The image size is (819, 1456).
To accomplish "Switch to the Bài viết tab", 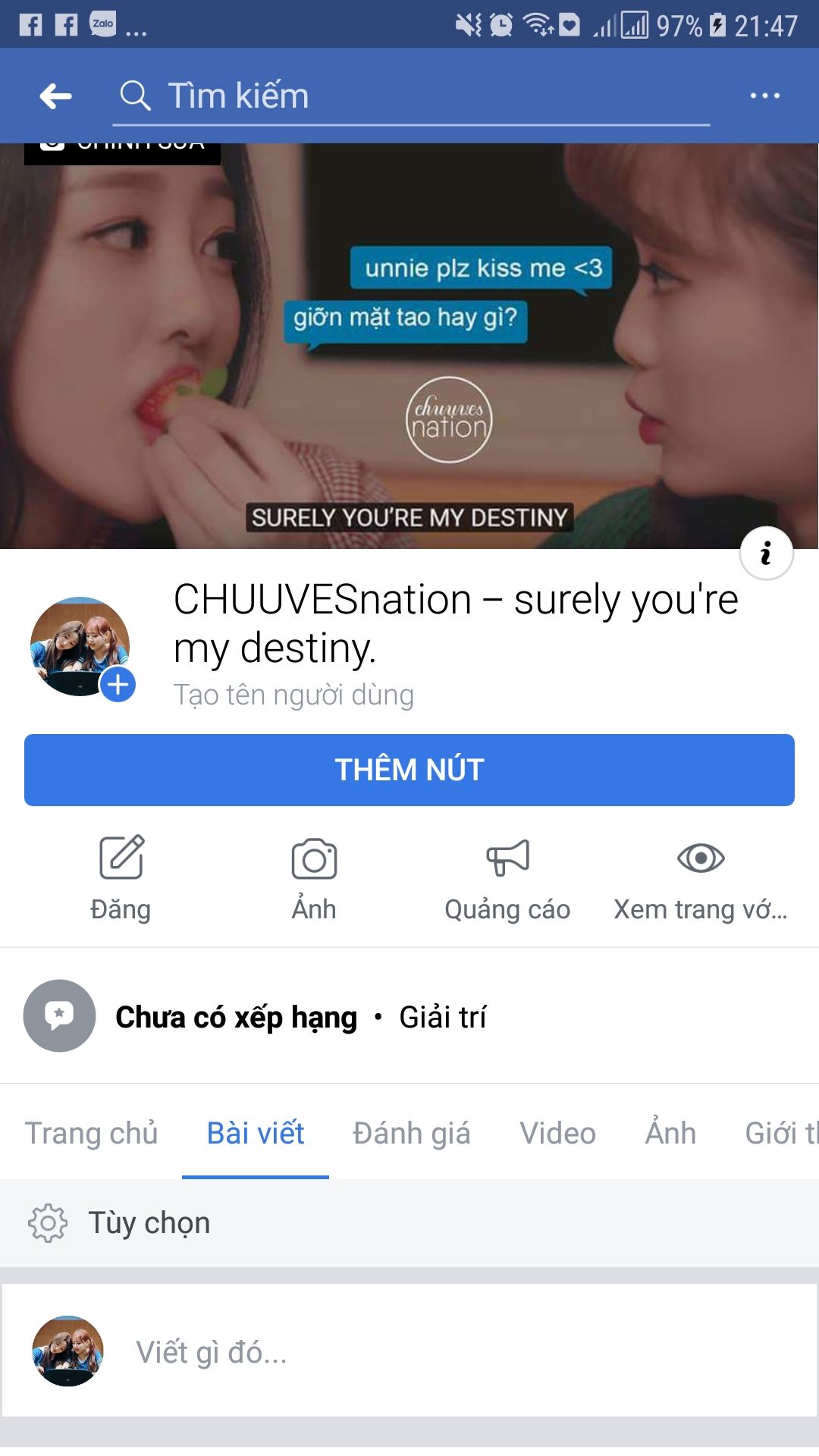I will tap(256, 1133).
